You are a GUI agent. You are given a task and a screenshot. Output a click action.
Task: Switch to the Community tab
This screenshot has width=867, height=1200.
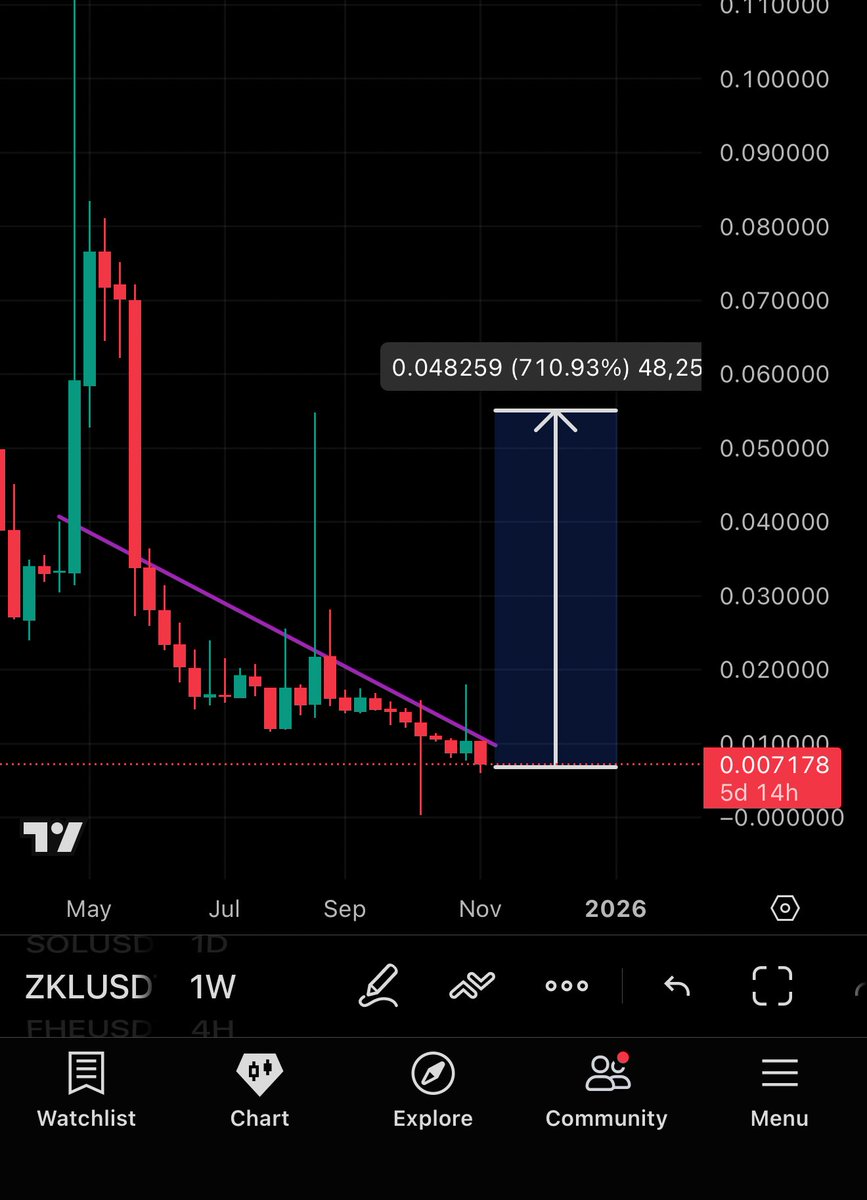606,1091
